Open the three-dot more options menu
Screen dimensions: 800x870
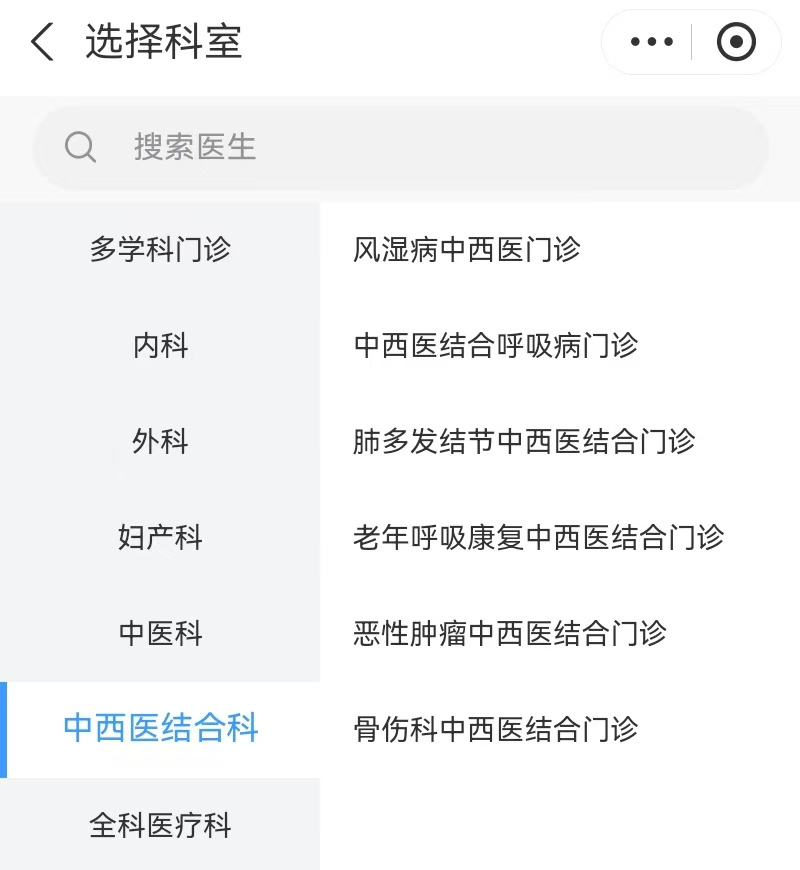651,42
